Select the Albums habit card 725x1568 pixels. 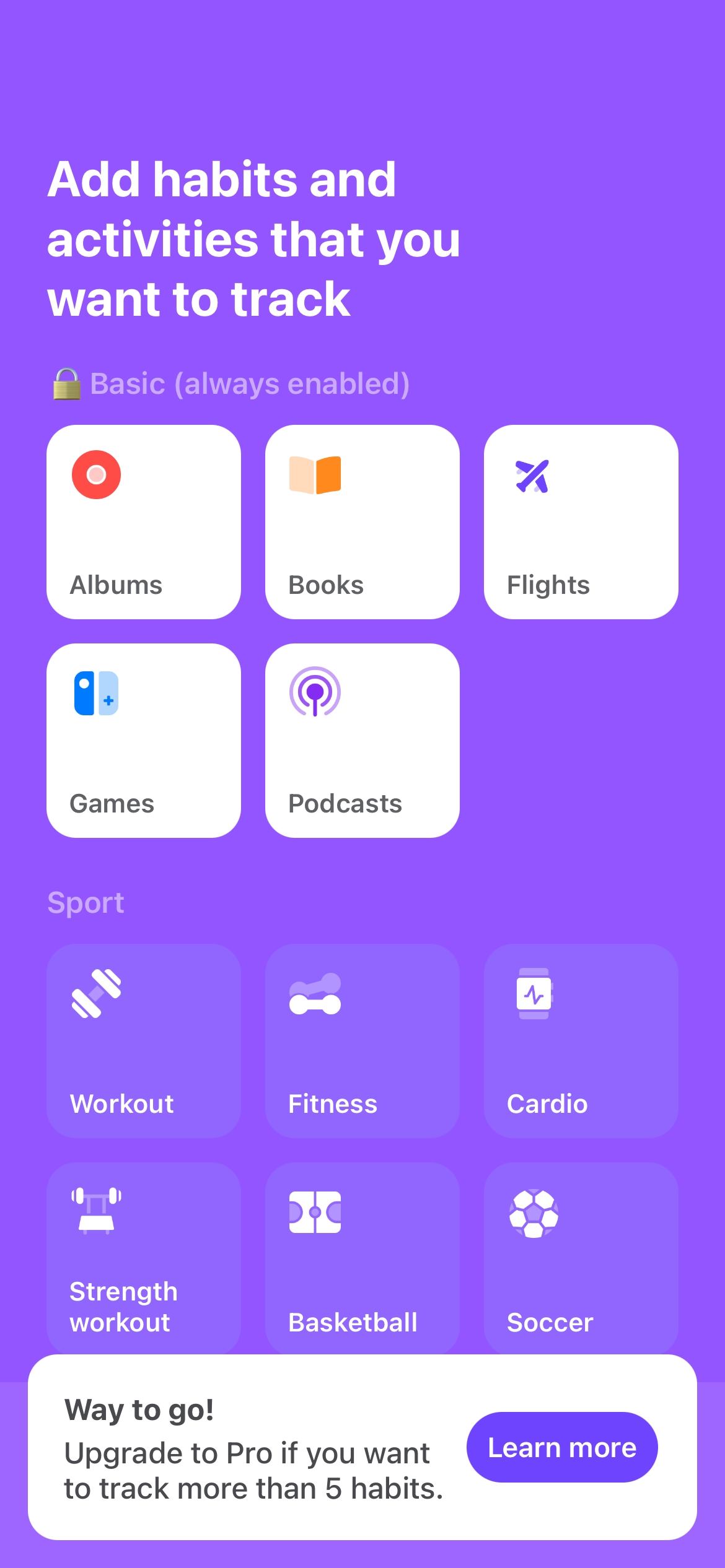pyautogui.click(x=144, y=522)
